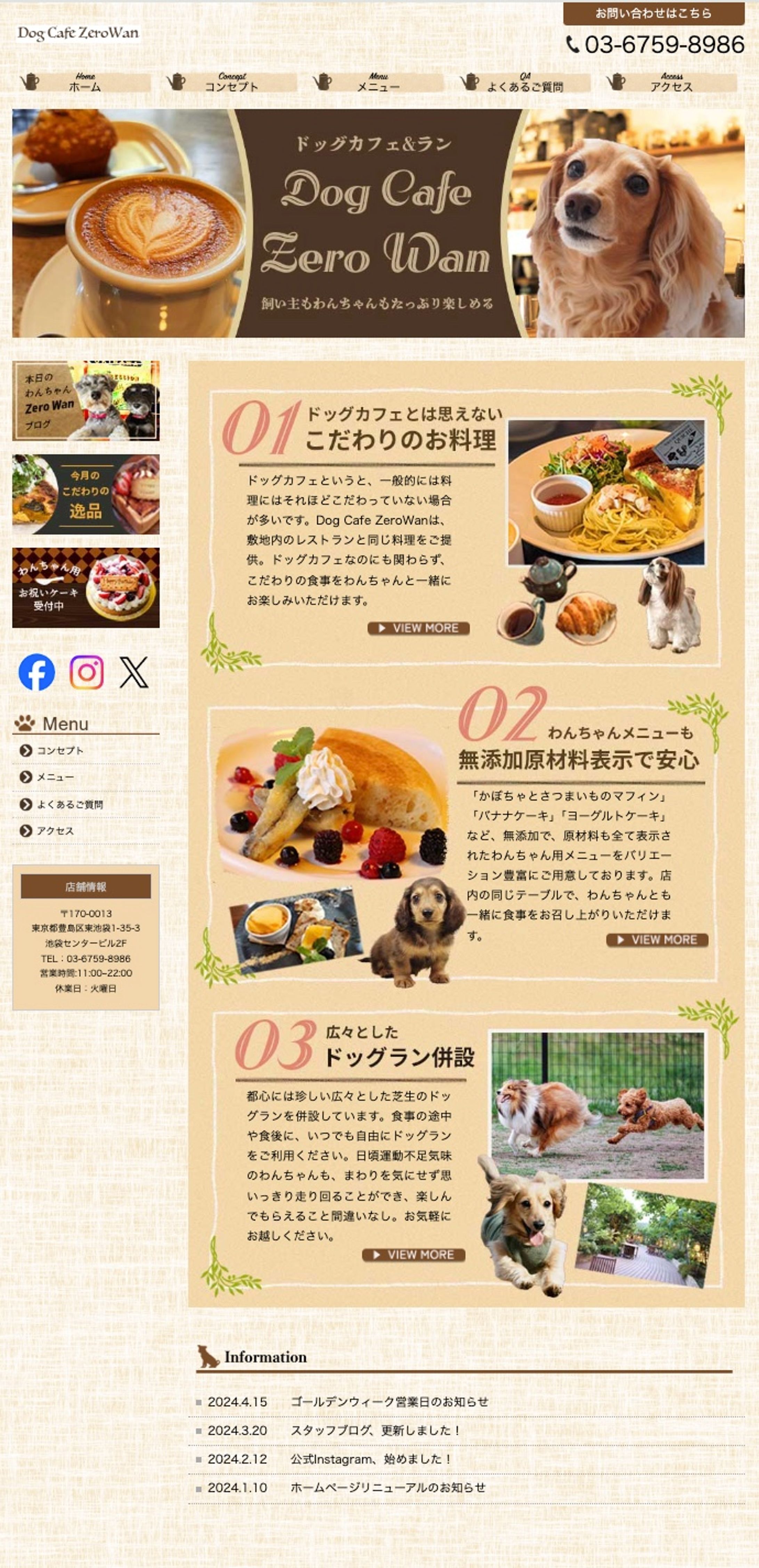
Task: Open the ゴールデンウィーク営業日のお知らせ news item
Action: (x=389, y=1402)
